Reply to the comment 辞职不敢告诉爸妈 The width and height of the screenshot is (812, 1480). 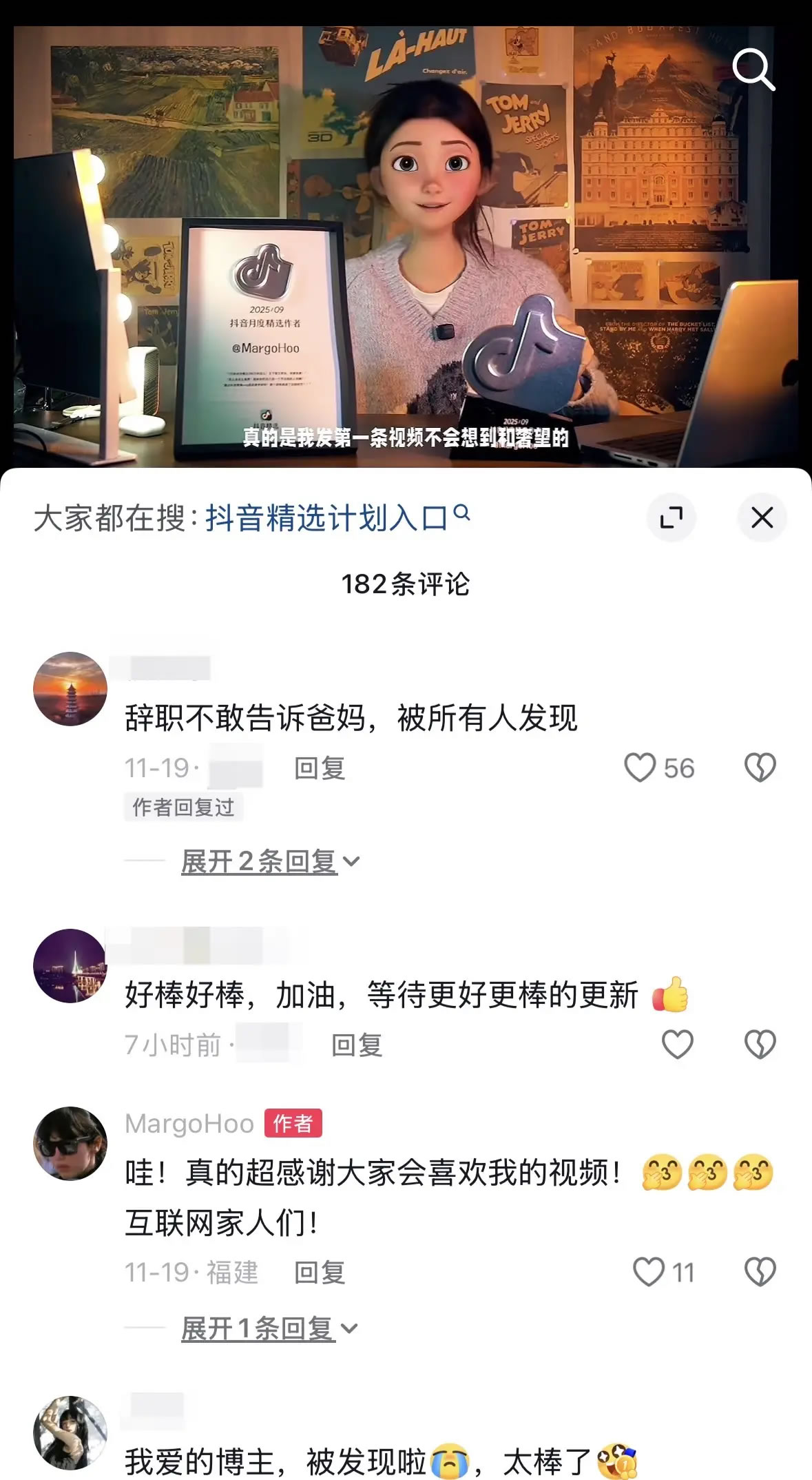pos(320,768)
